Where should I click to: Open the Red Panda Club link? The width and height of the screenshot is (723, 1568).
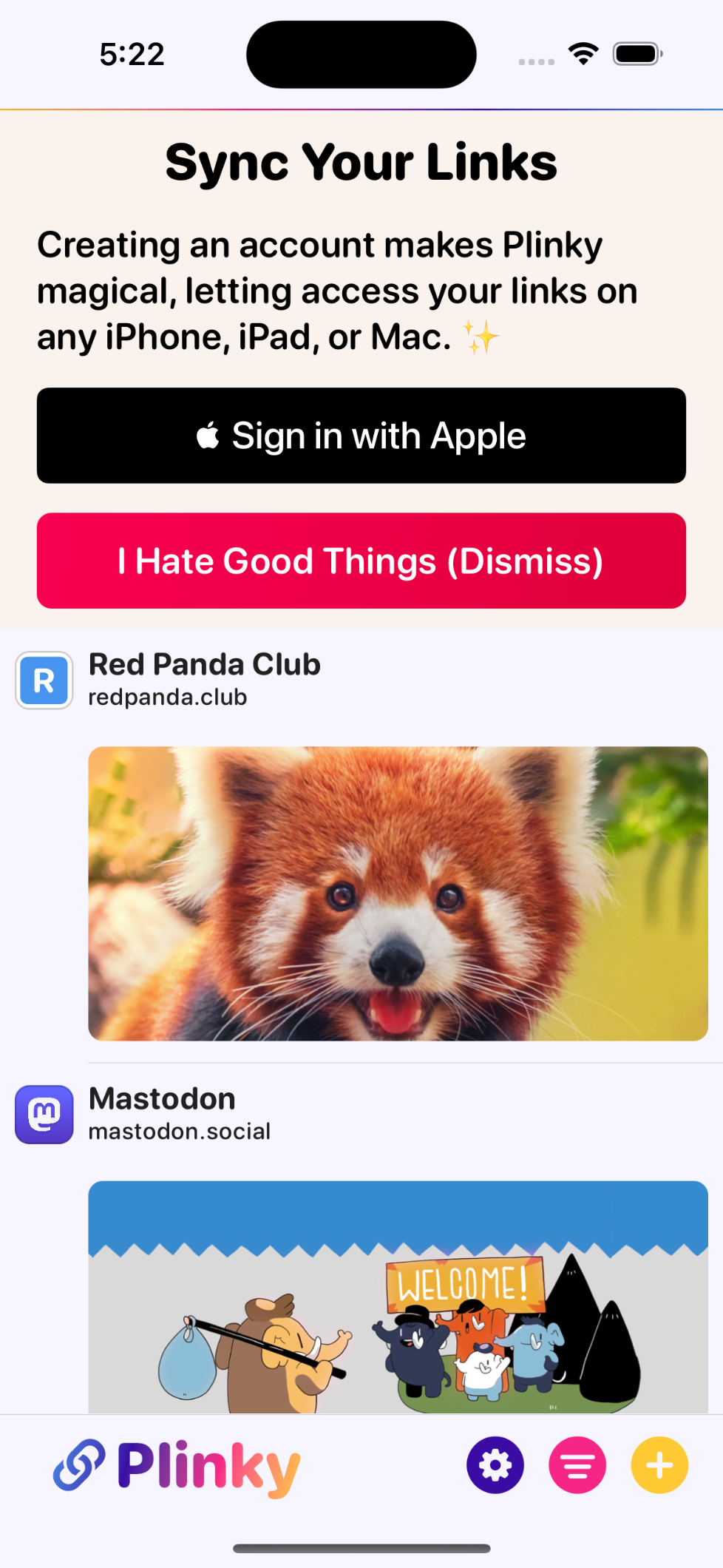click(204, 665)
